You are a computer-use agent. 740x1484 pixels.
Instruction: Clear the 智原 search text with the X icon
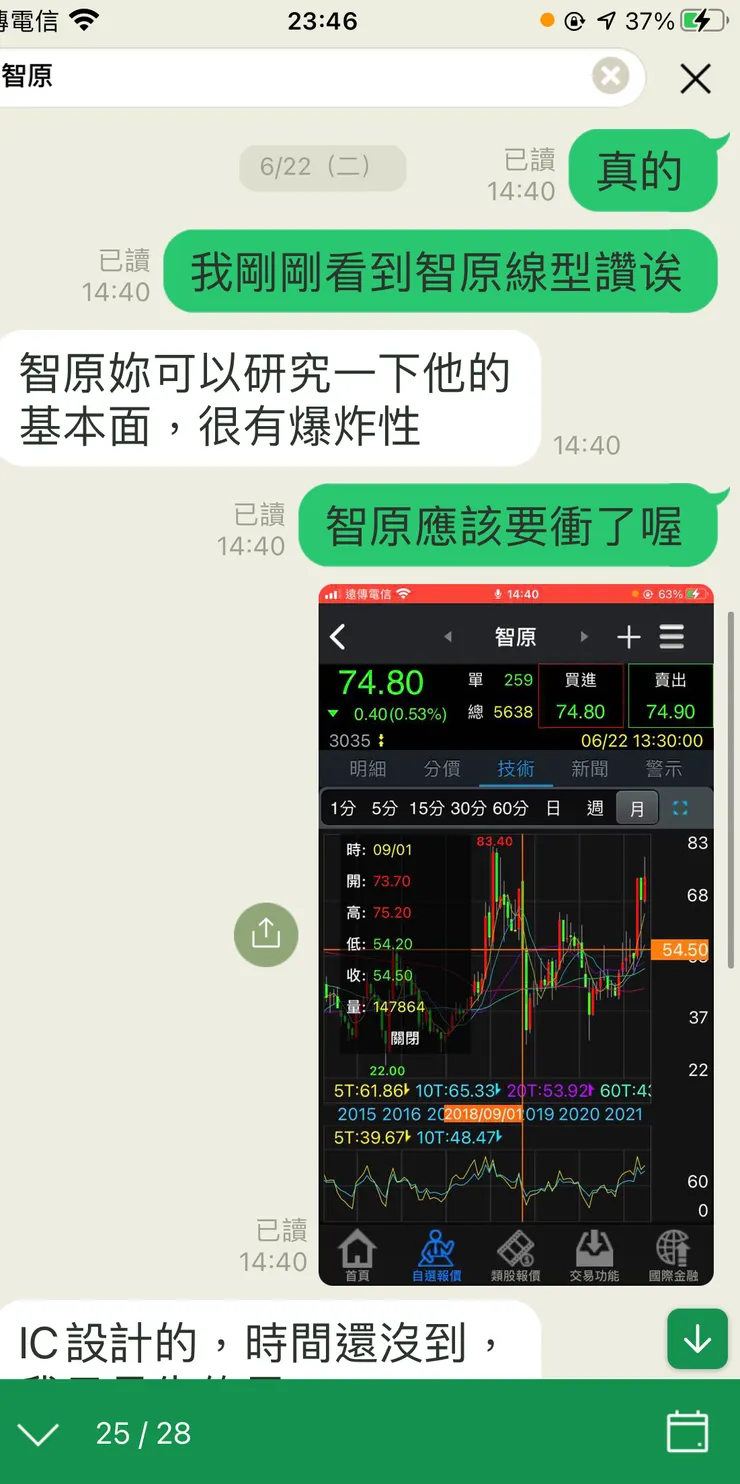(x=612, y=77)
